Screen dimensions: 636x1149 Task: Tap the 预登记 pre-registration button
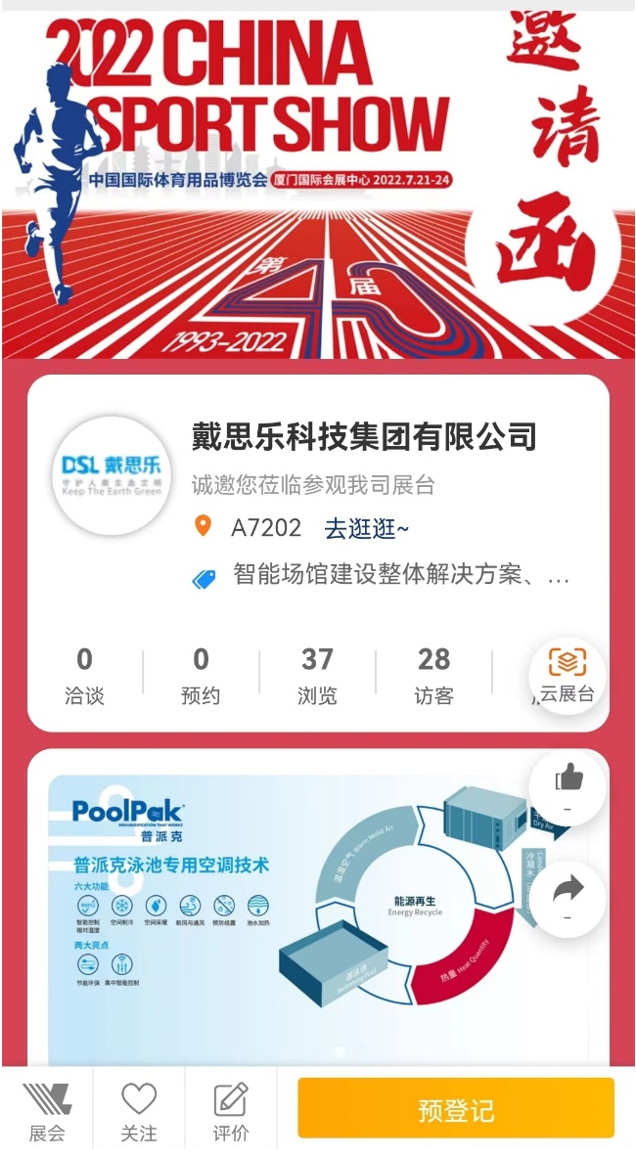point(455,1108)
